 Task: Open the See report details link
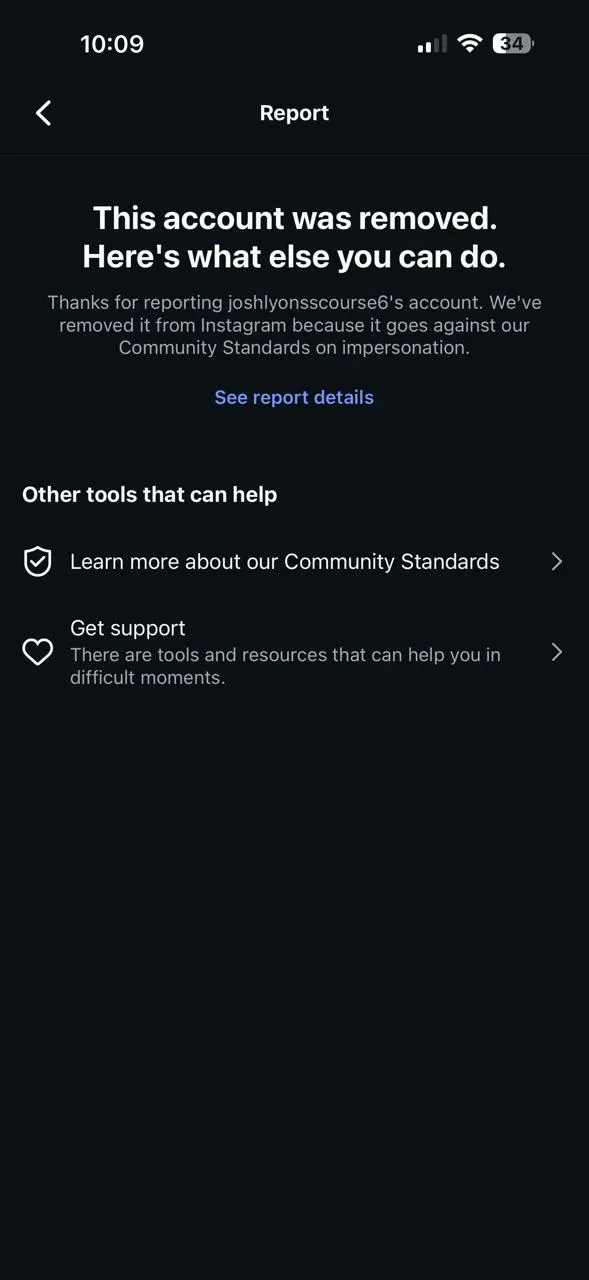[x=294, y=397]
